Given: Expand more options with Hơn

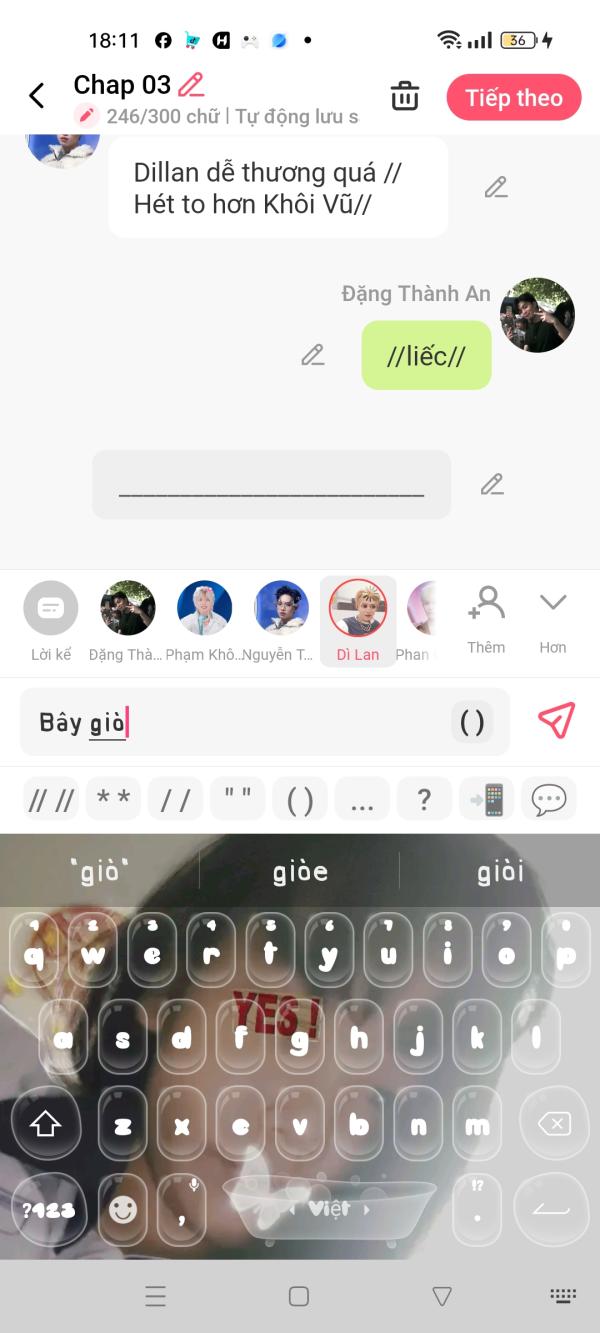Looking at the screenshot, I should (x=553, y=620).
